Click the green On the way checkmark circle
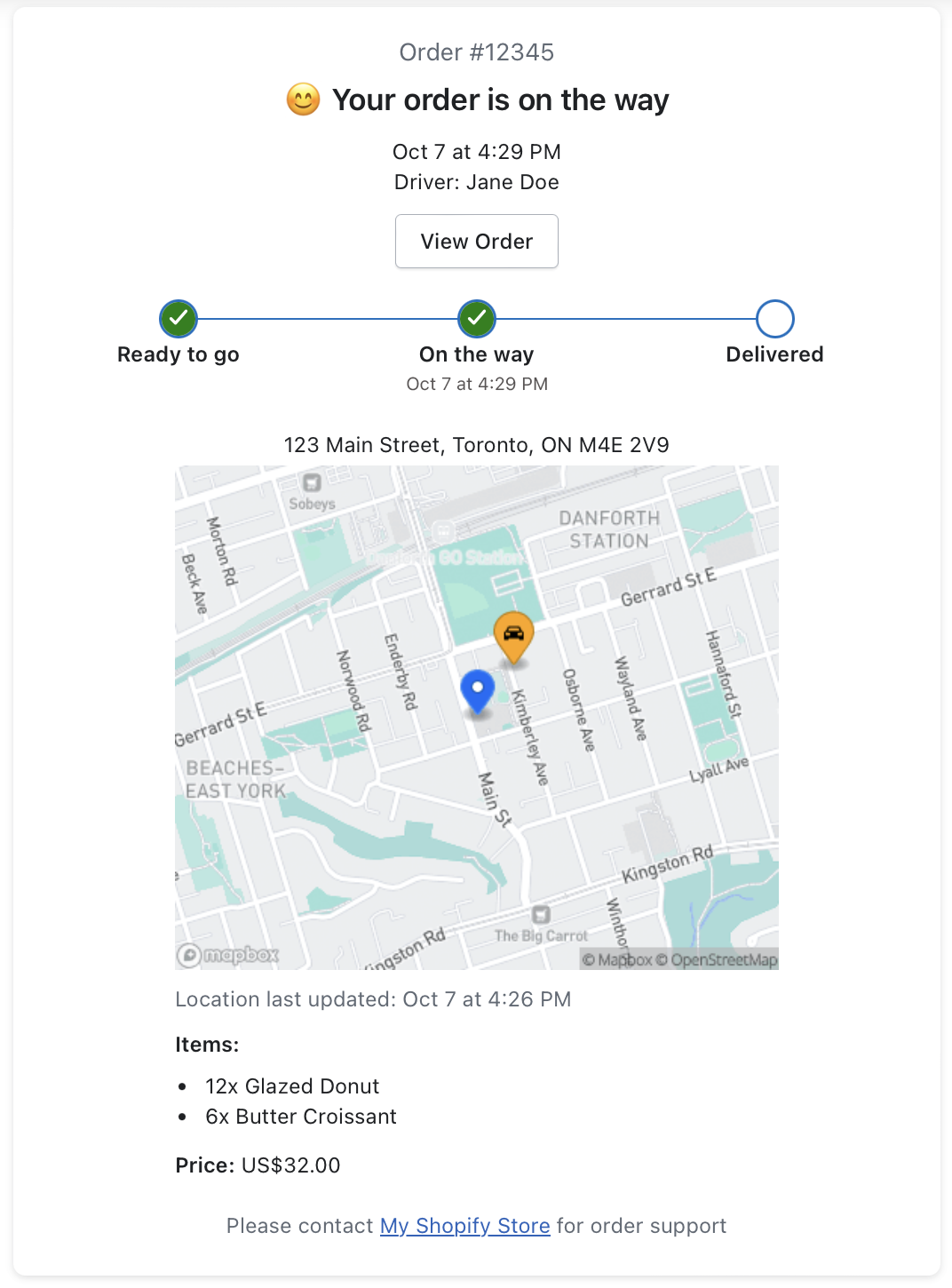 pyautogui.click(x=476, y=318)
